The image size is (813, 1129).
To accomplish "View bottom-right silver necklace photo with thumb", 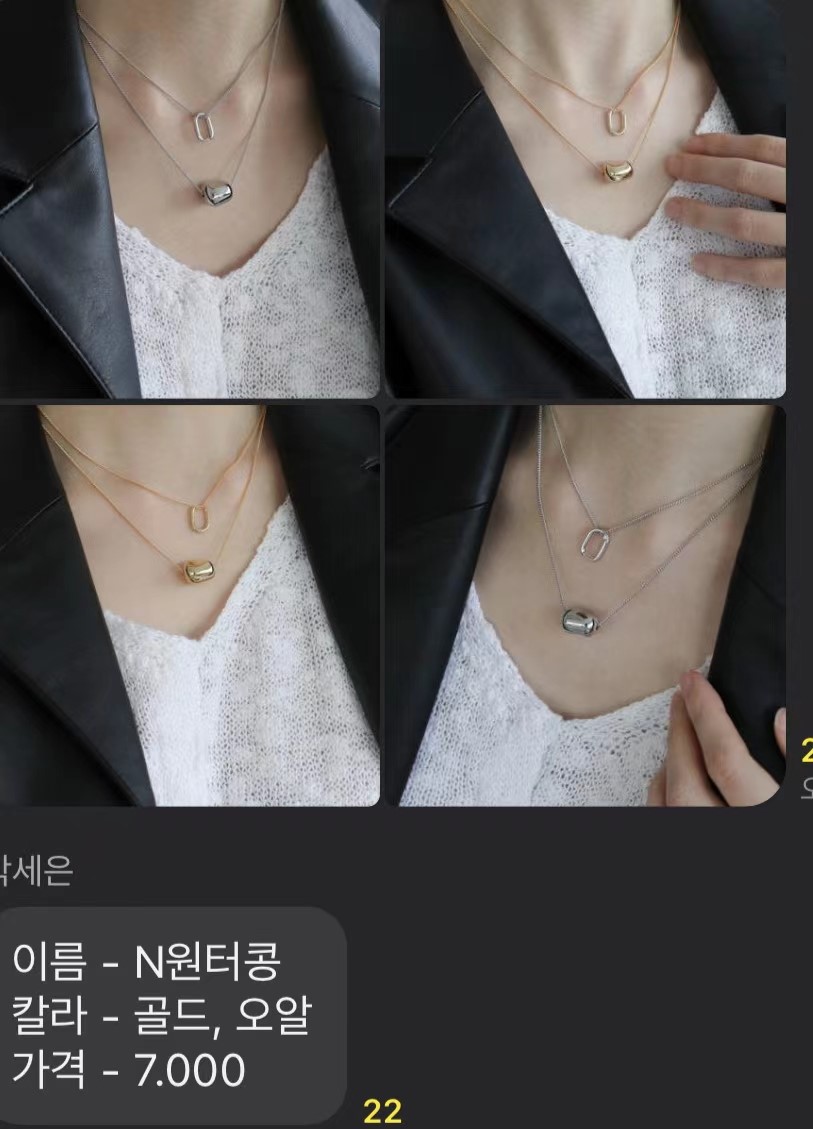I will [x=585, y=605].
